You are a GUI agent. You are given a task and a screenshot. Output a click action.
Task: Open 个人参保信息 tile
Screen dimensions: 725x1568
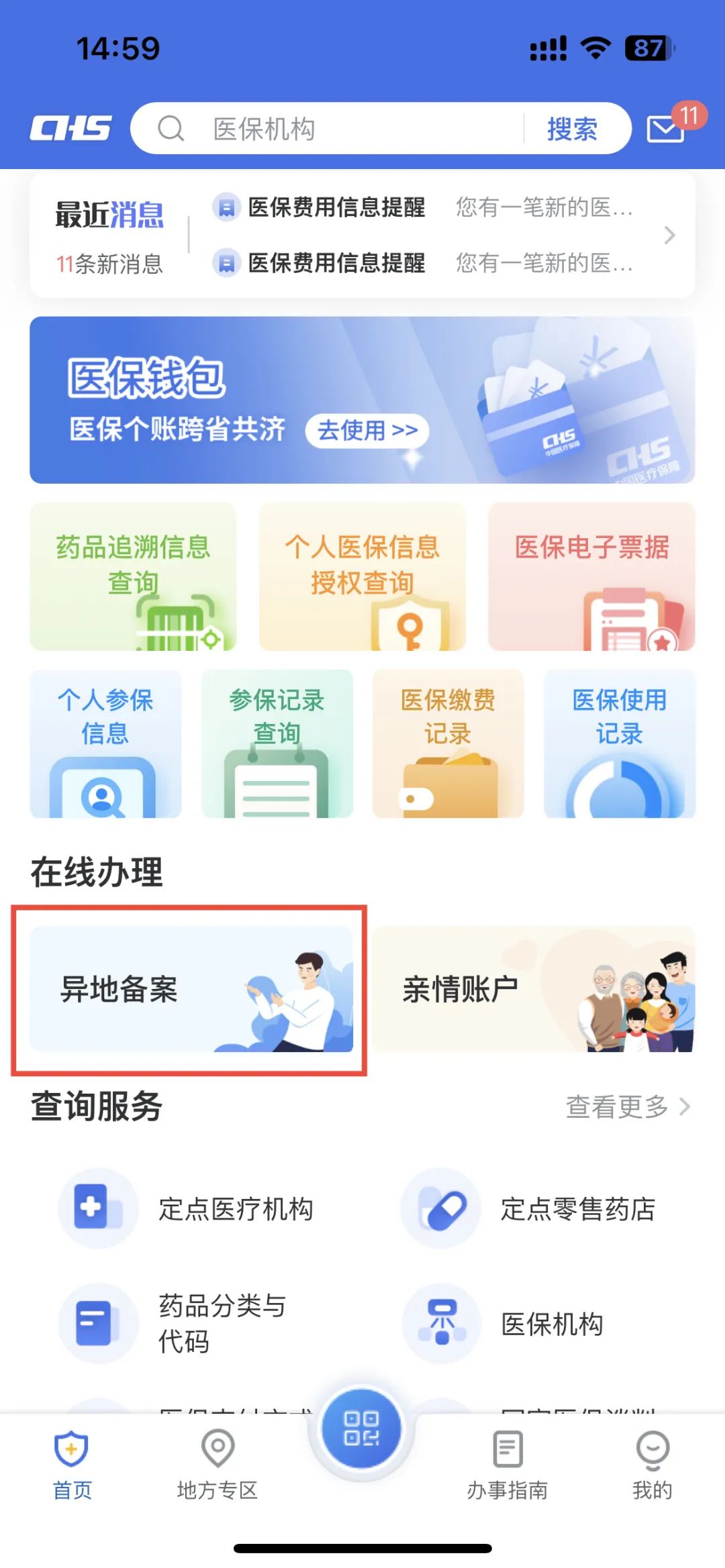point(105,743)
